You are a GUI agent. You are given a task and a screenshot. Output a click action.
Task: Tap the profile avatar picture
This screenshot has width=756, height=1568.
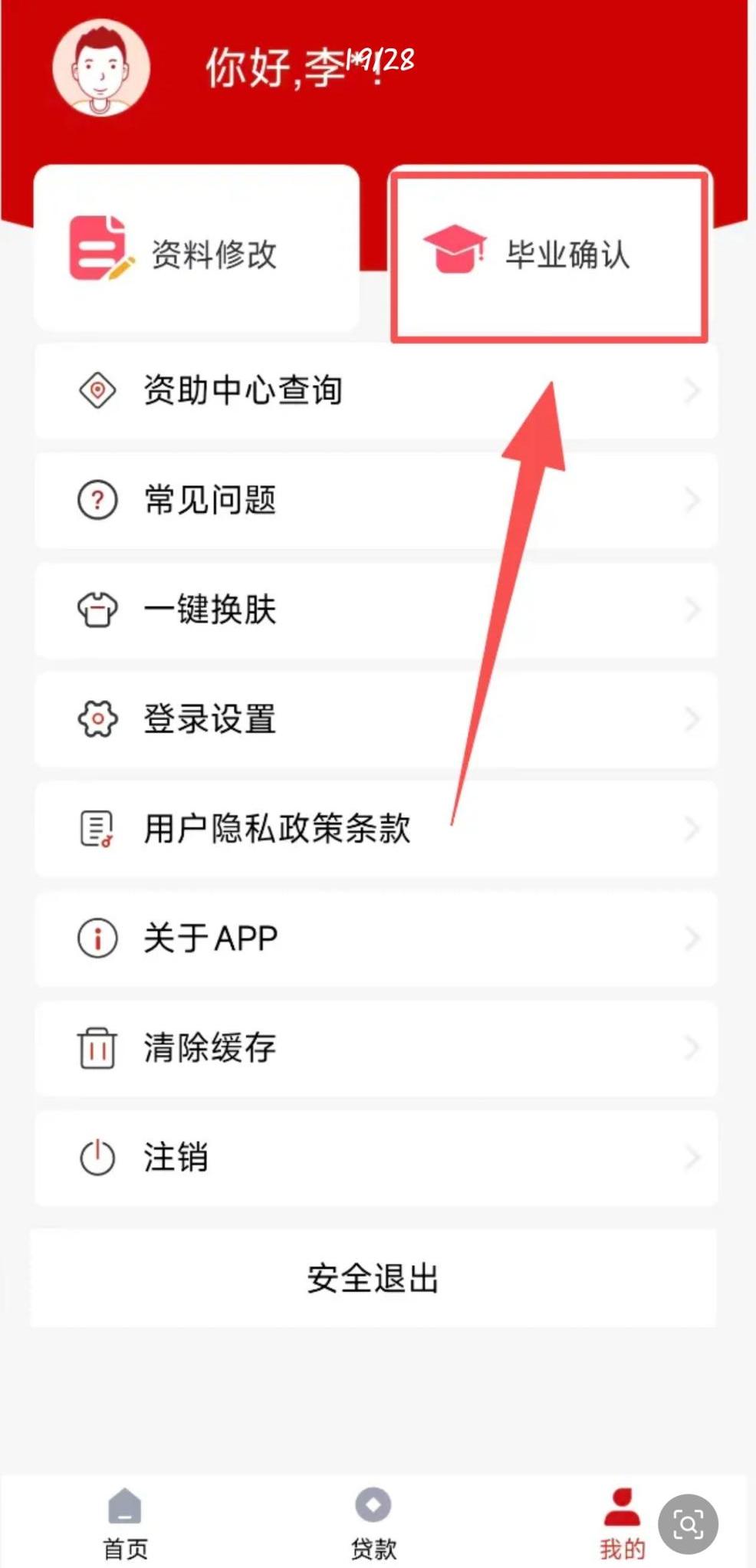point(101,67)
